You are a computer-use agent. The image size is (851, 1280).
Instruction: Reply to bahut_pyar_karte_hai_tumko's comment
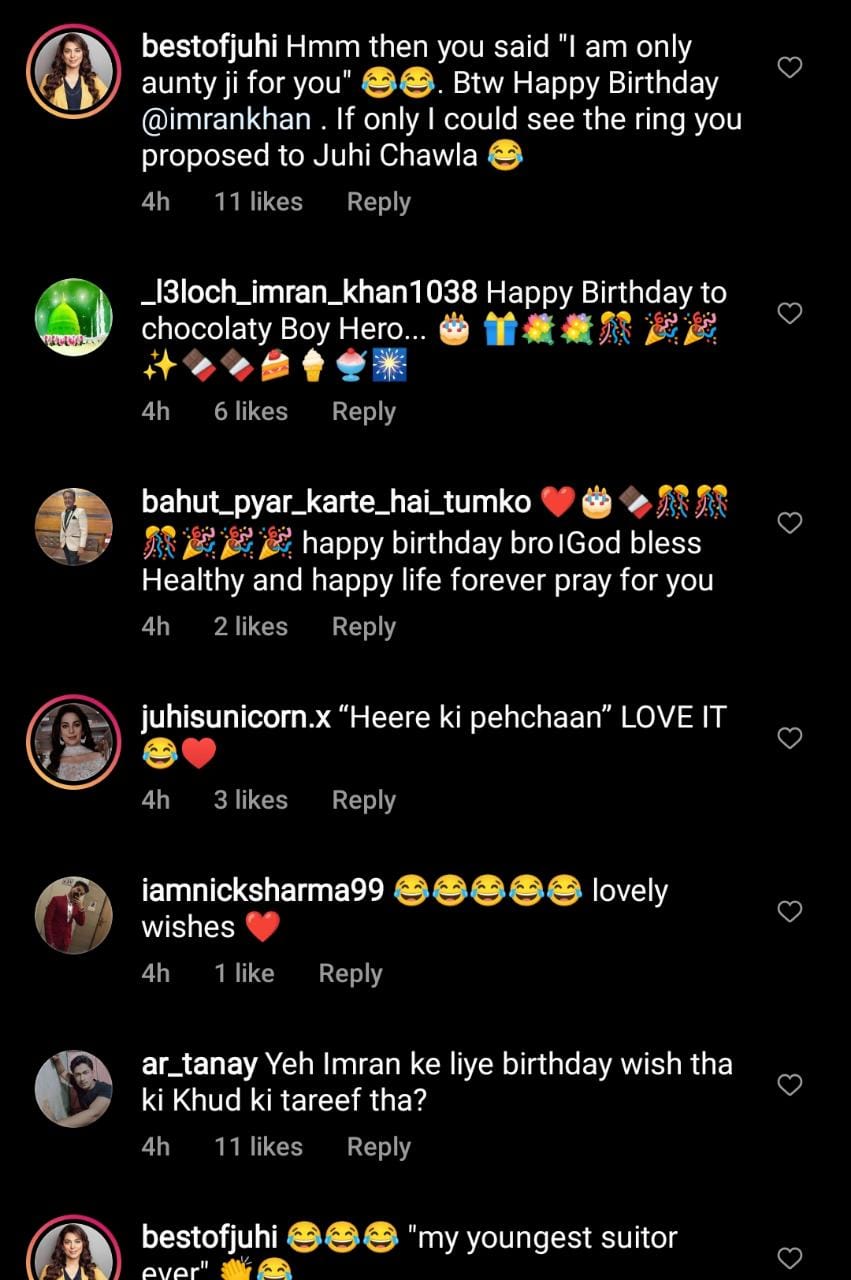[x=363, y=627]
